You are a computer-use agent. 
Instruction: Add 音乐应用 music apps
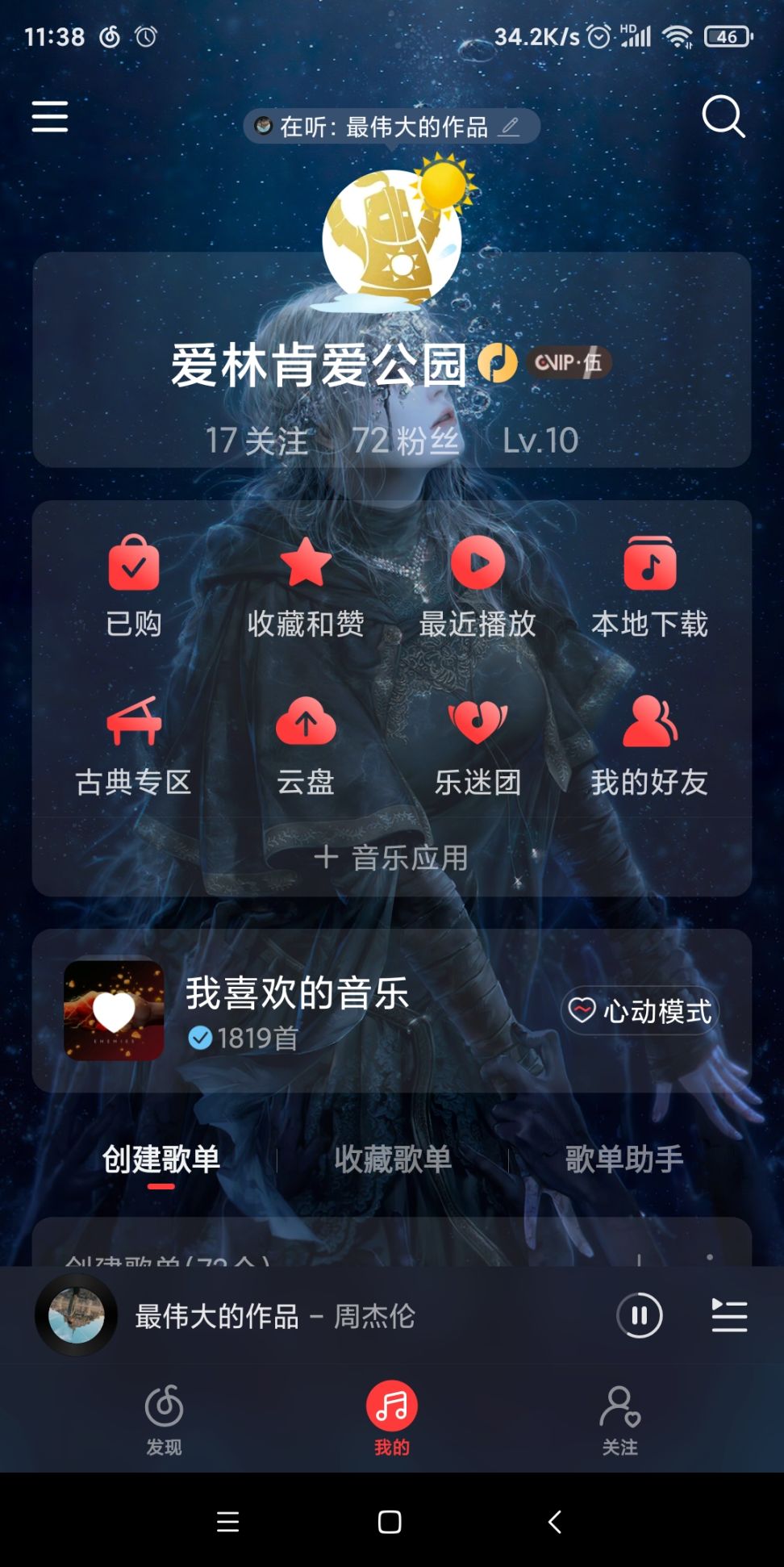coord(392,858)
